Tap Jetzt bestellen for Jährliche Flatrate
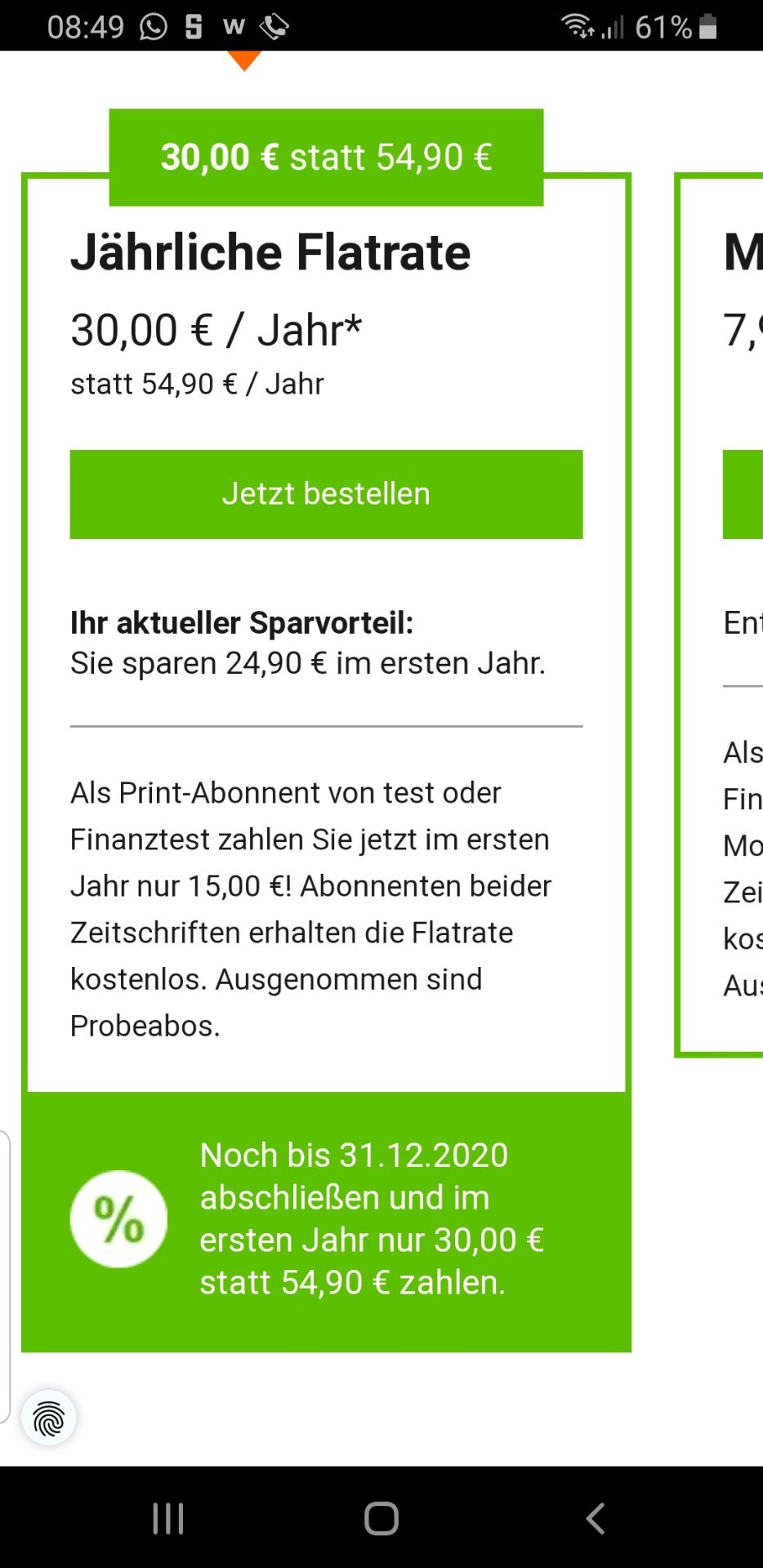This screenshot has height=1568, width=763. (326, 494)
